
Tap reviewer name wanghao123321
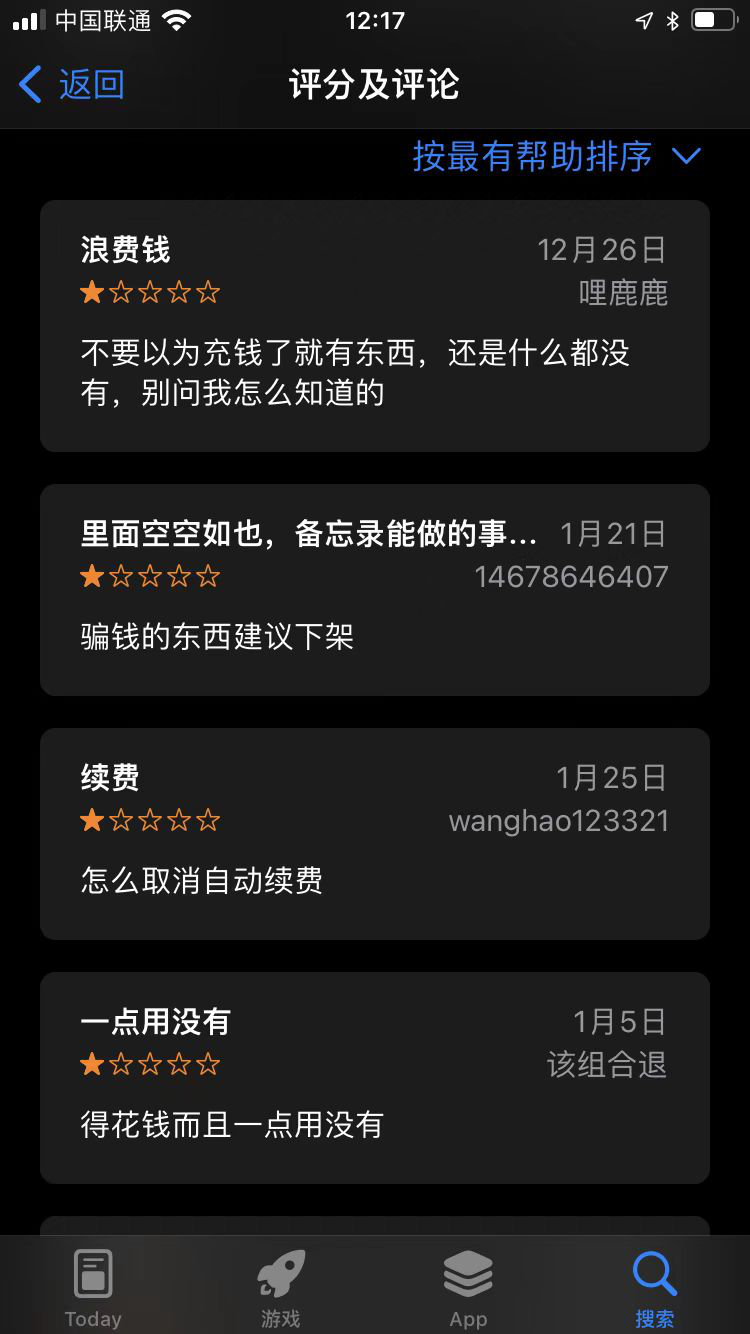pyautogui.click(x=560, y=820)
